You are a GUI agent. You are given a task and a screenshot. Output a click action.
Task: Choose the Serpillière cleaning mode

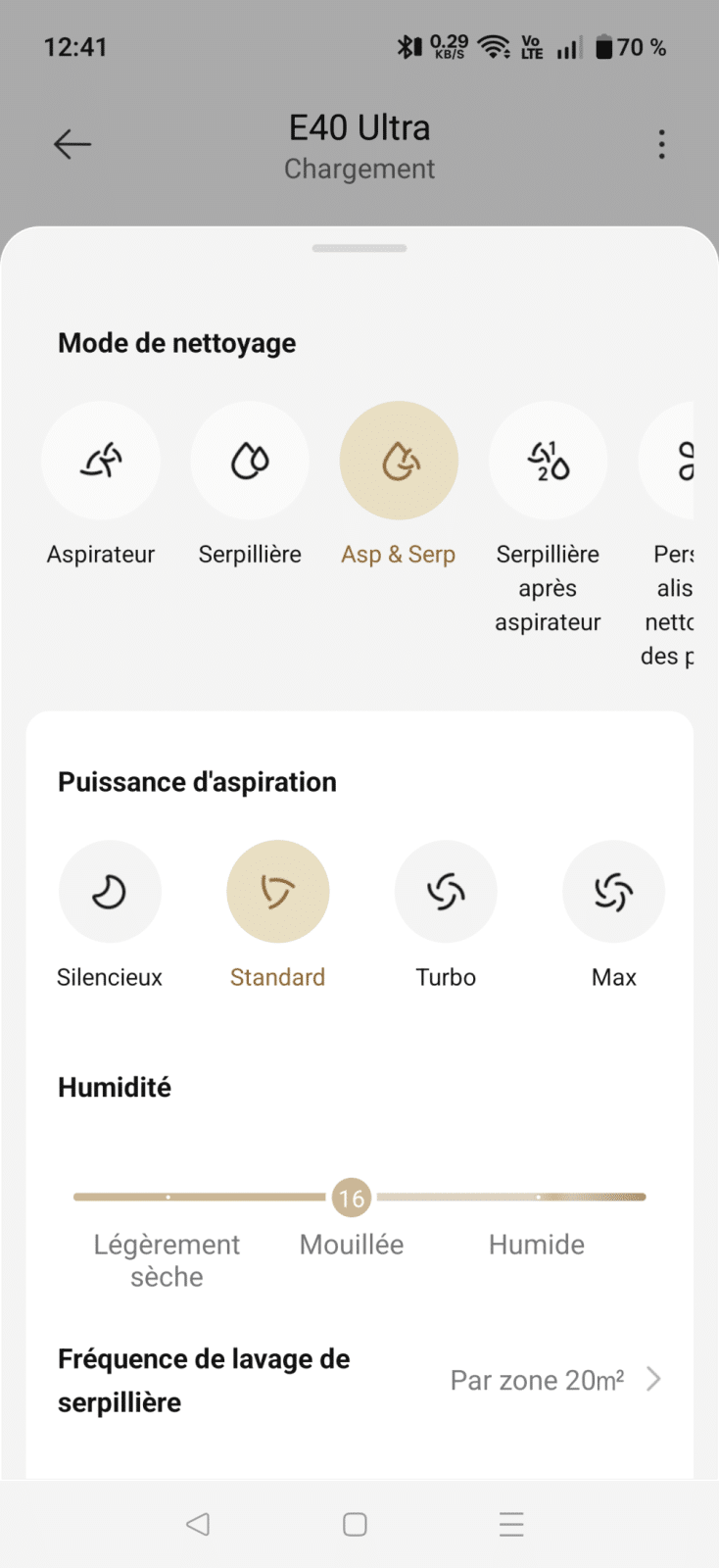(x=250, y=461)
